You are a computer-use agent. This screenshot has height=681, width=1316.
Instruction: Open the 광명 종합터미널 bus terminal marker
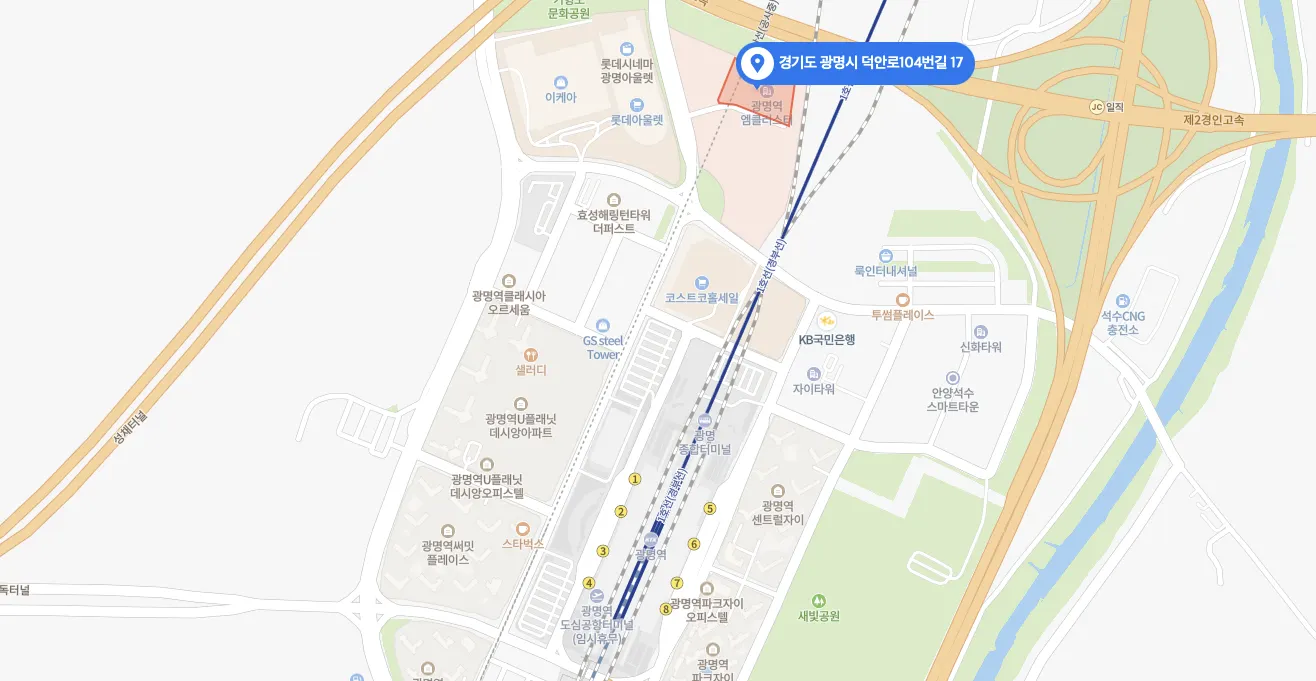705,420
